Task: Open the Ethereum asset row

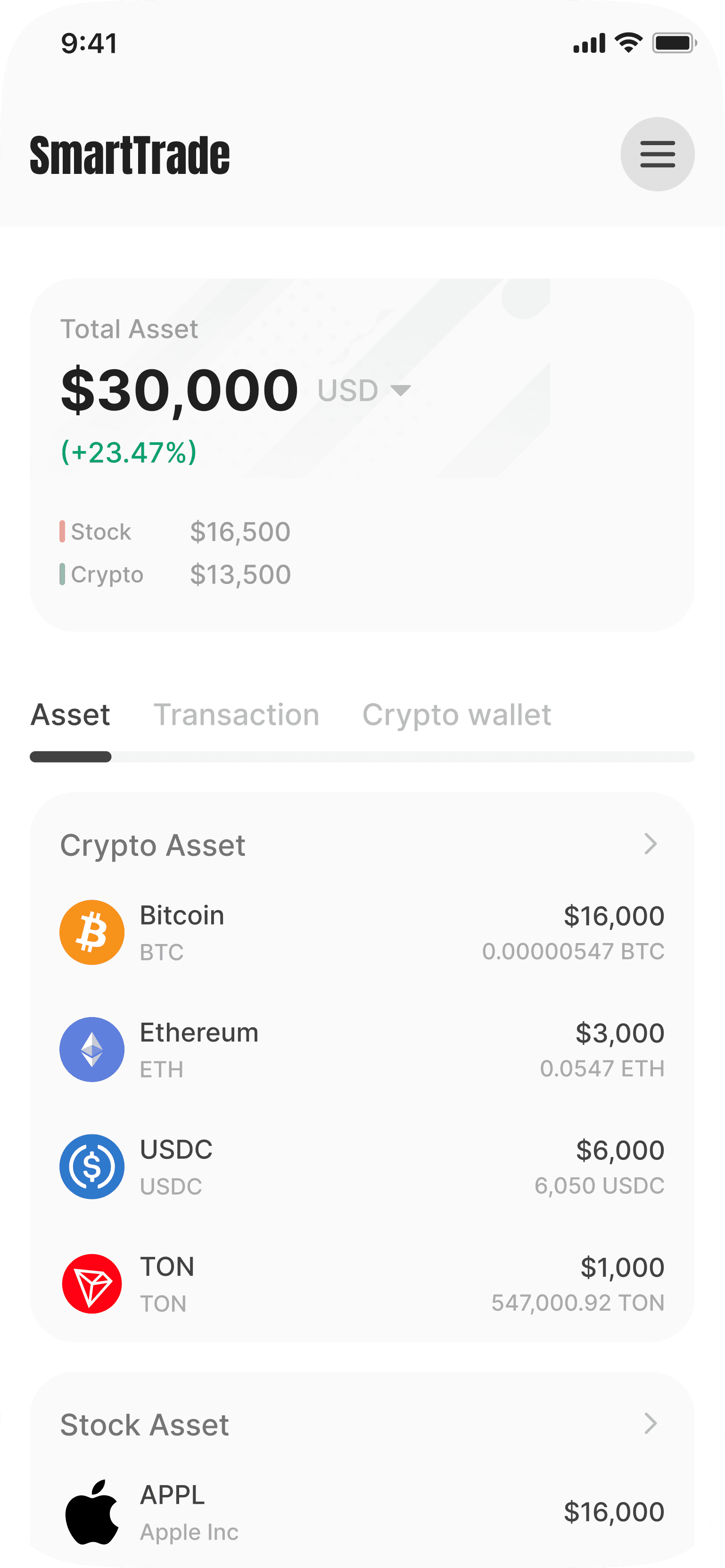Action: coord(362,1050)
